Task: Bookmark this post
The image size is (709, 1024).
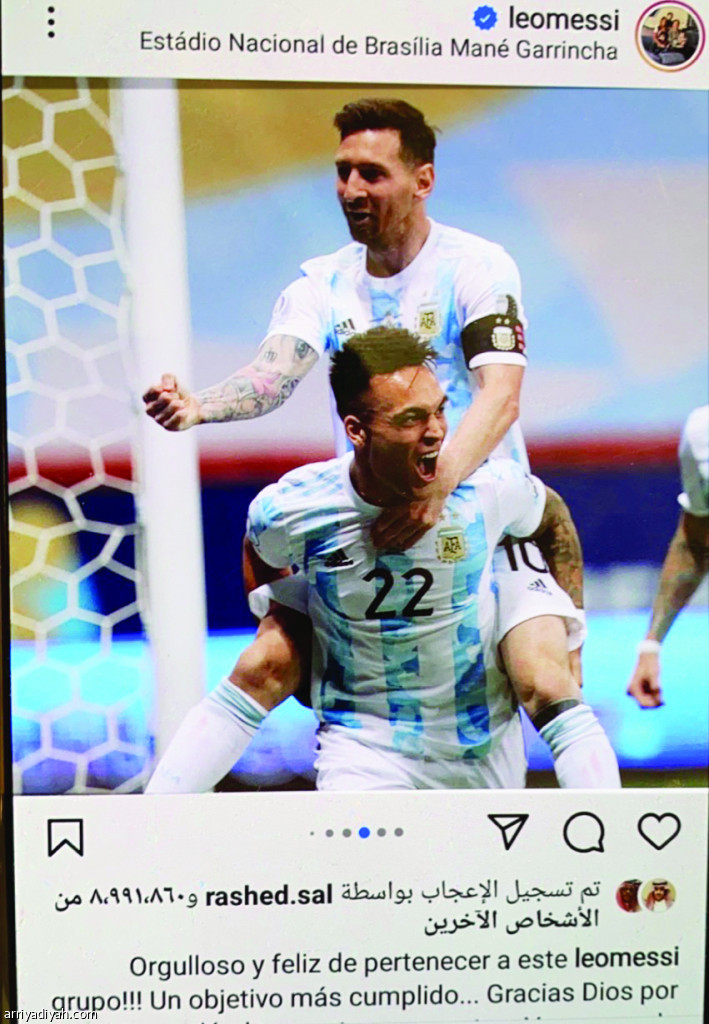Action: pos(65,836)
